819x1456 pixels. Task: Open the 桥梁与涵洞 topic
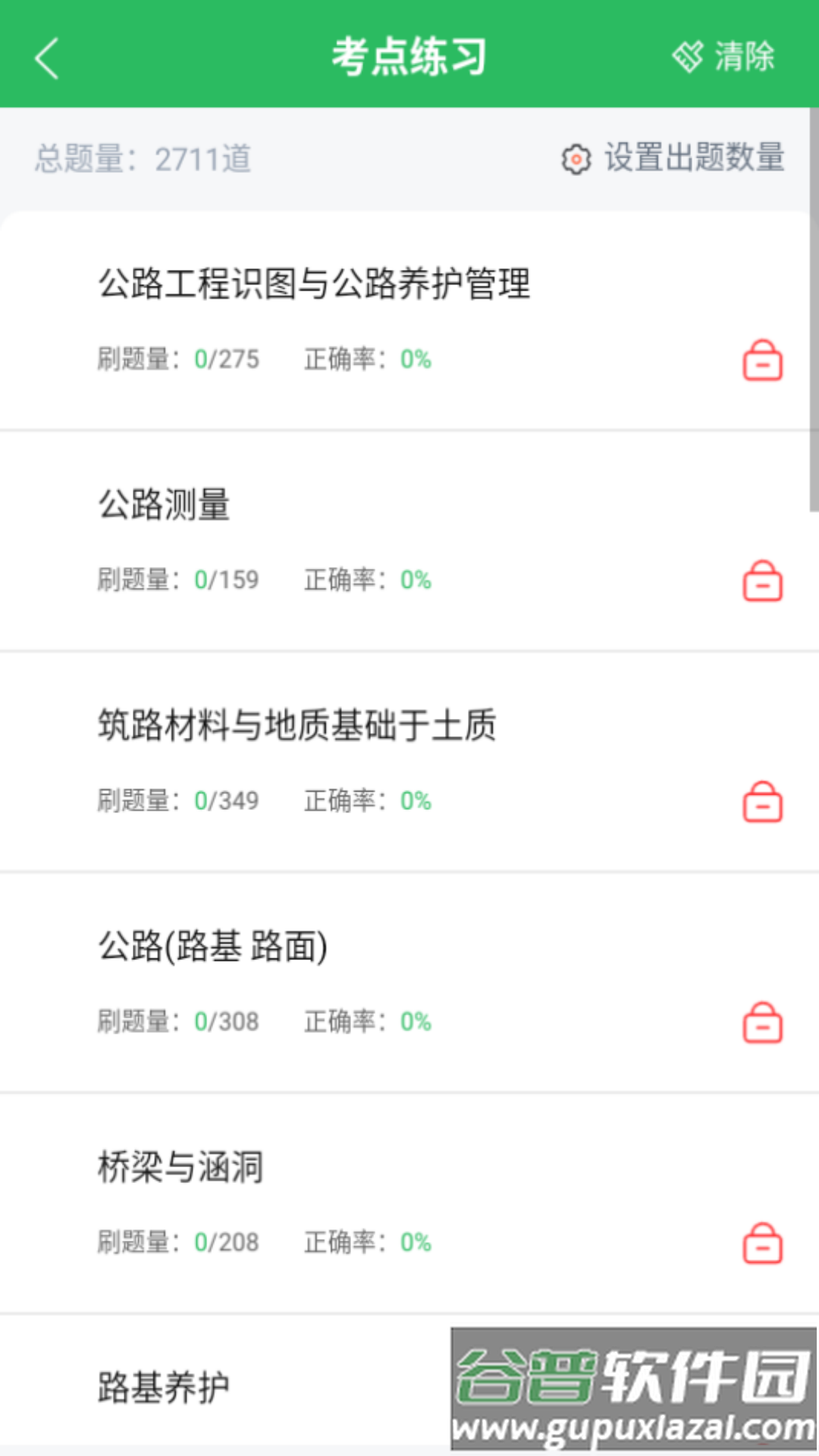180,1166
